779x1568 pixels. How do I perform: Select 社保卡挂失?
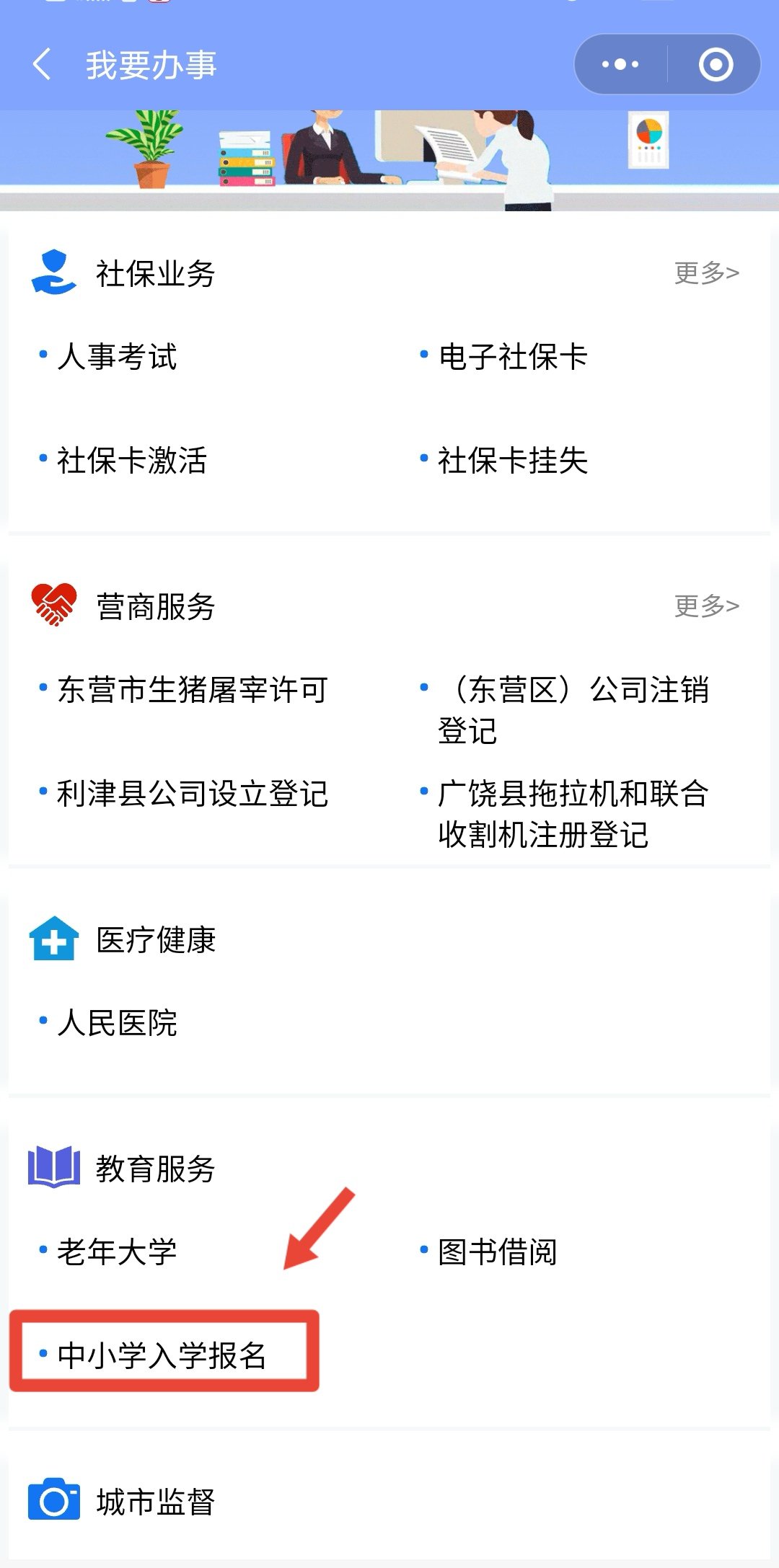[513, 461]
